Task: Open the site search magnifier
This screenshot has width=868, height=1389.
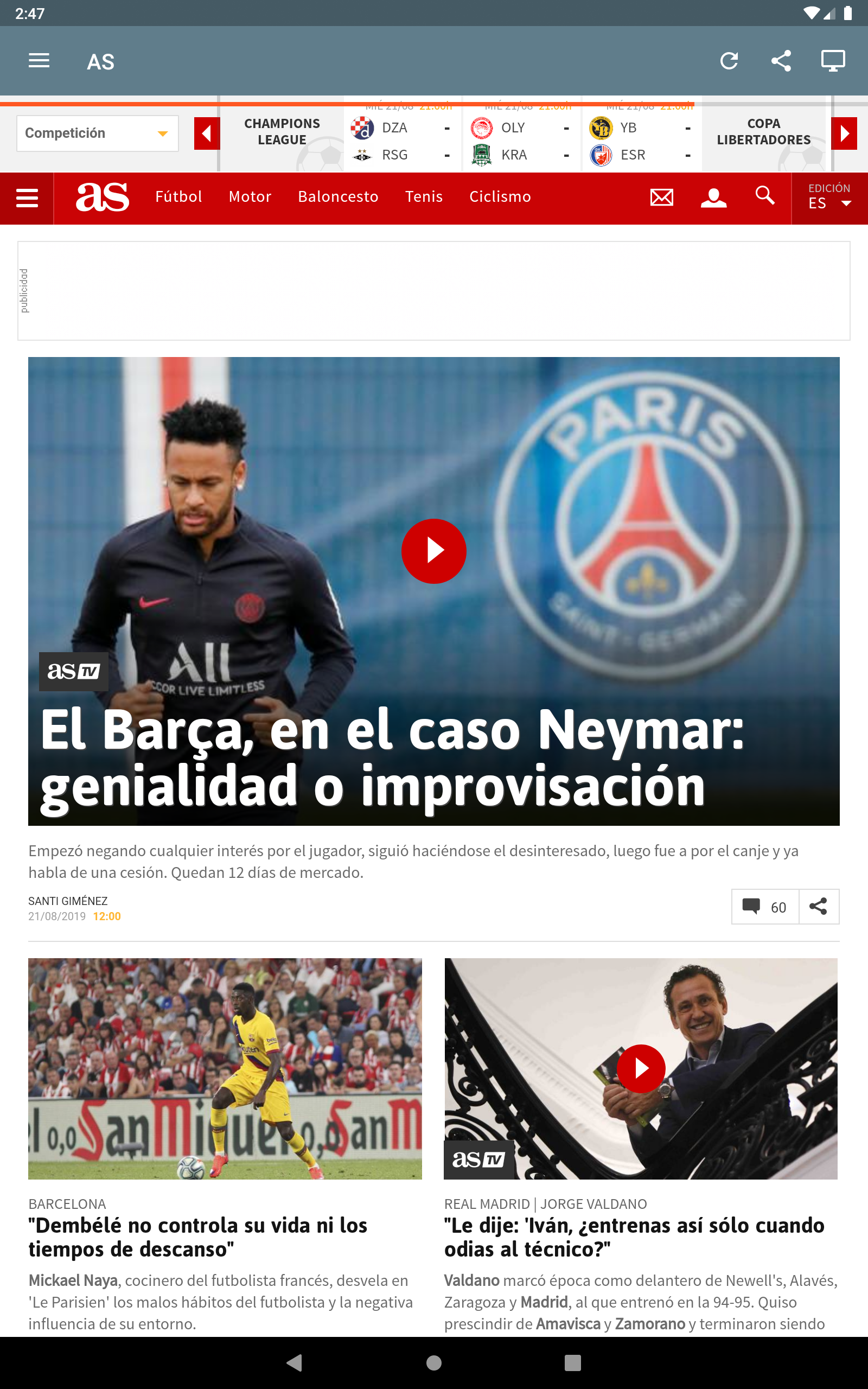Action: (x=765, y=196)
